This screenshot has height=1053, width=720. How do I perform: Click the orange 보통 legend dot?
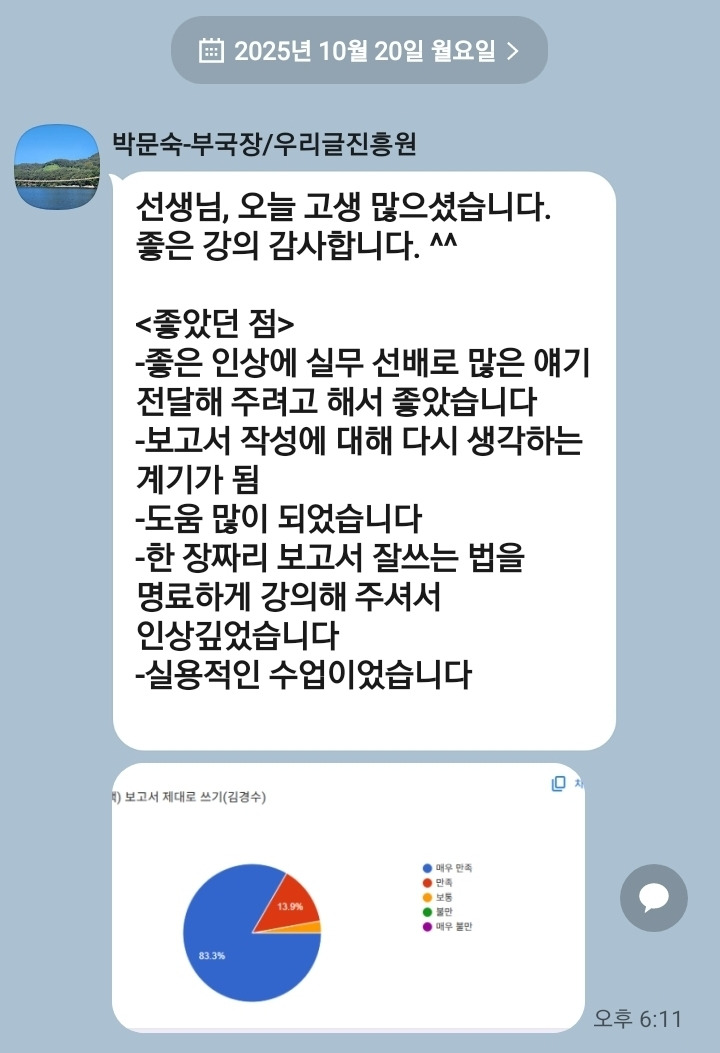(426, 896)
